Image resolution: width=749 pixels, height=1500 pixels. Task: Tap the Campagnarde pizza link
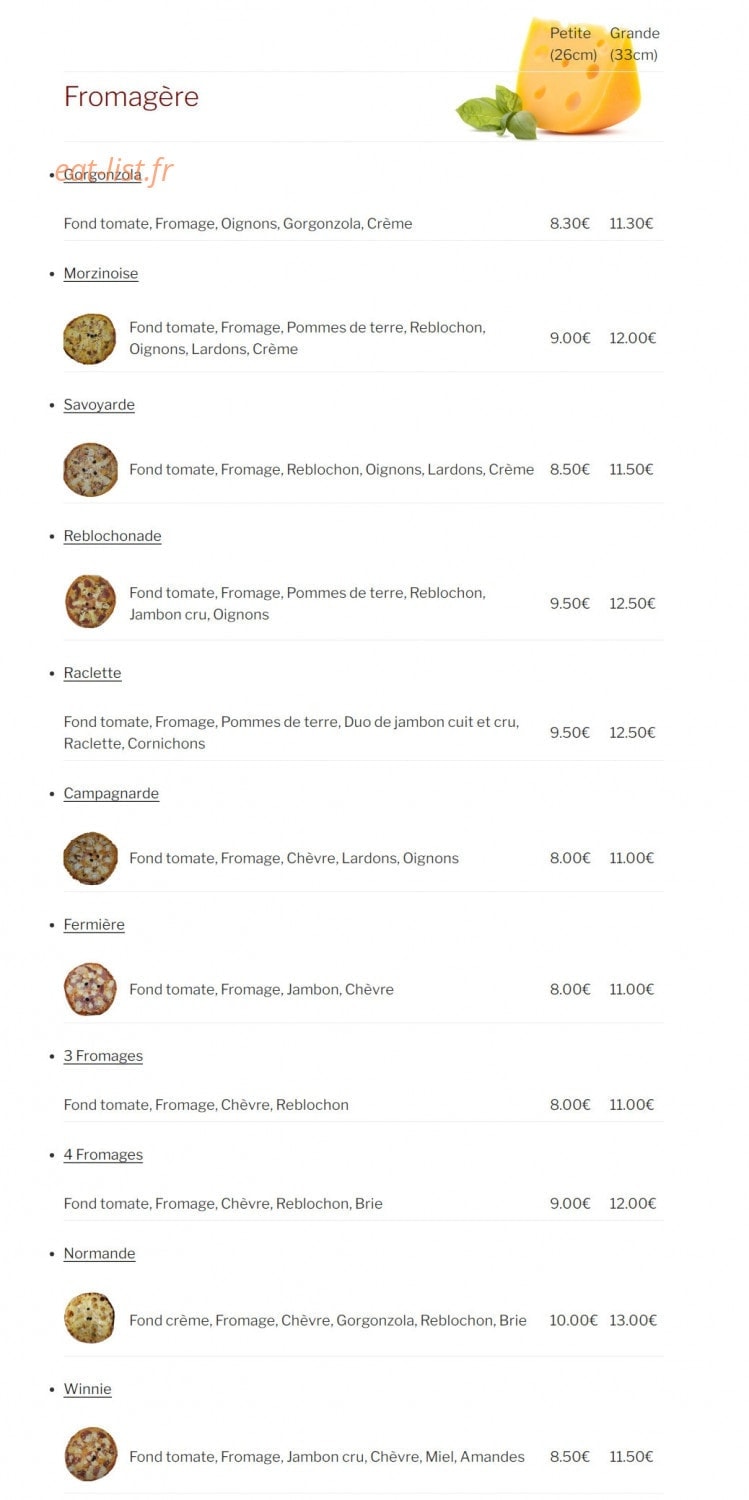click(111, 793)
